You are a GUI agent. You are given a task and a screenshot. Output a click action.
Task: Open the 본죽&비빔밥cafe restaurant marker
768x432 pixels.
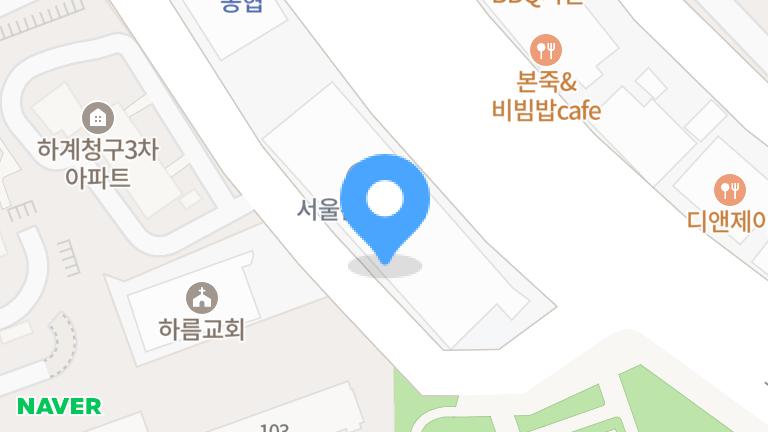546,49
